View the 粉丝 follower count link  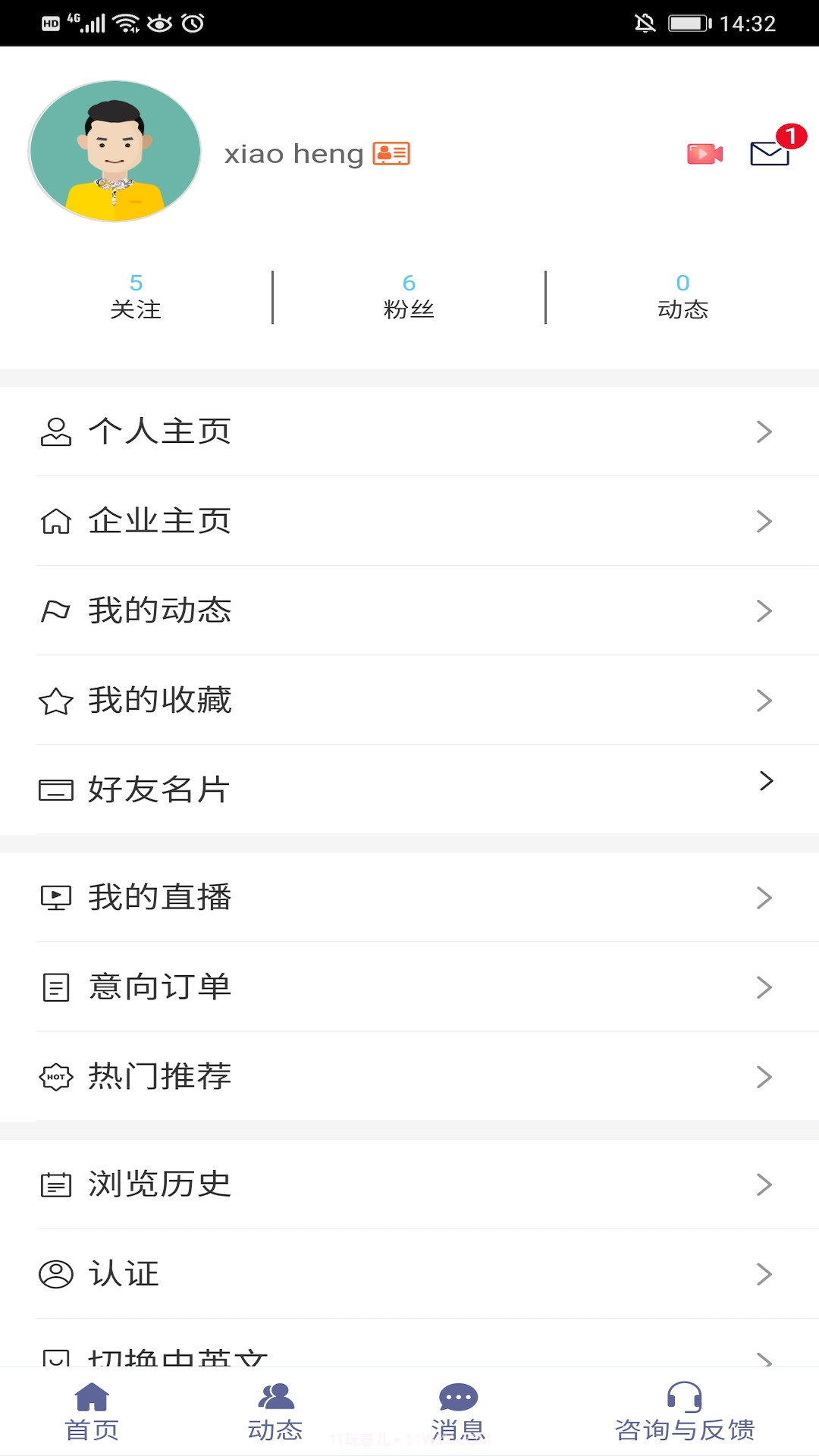(x=409, y=296)
